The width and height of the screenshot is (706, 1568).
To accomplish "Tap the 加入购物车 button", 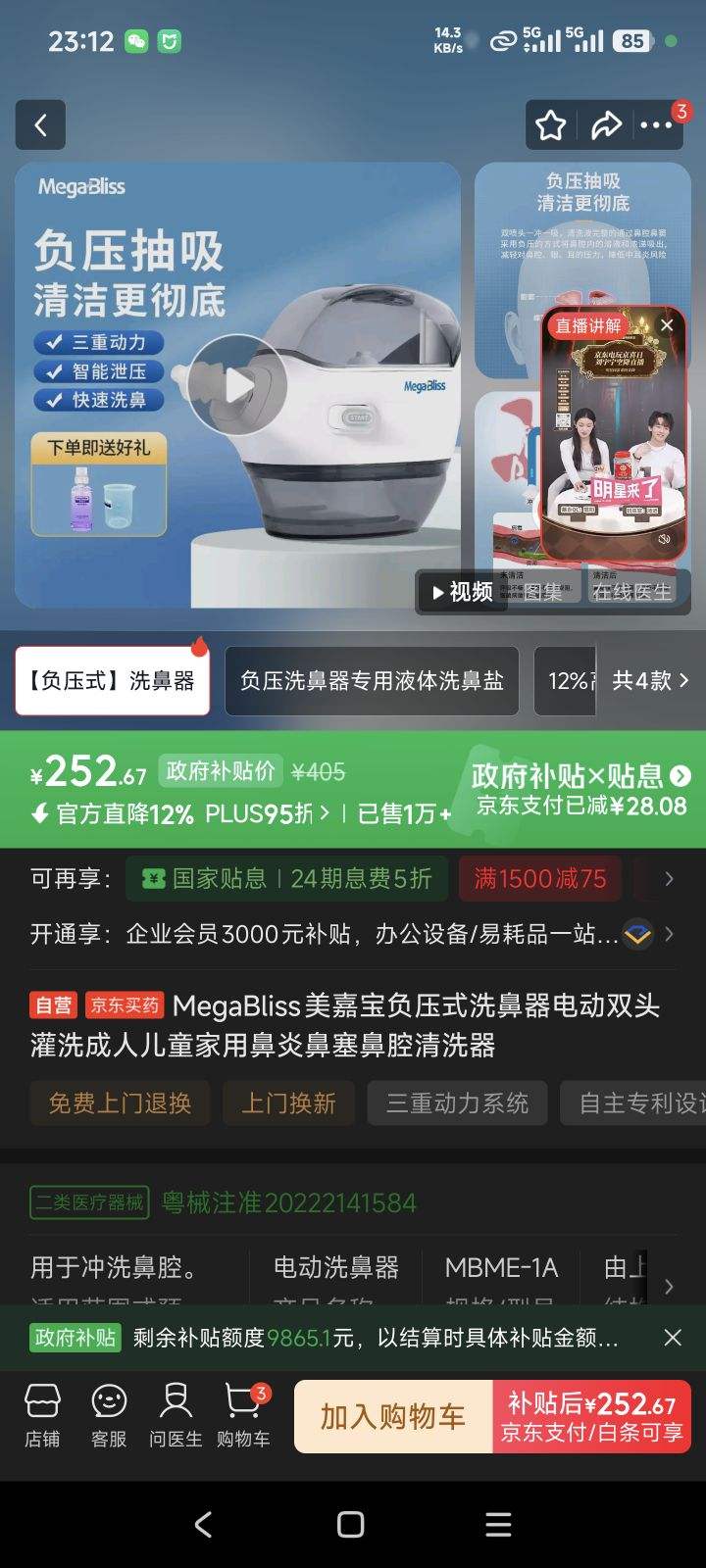I will pos(393,1416).
